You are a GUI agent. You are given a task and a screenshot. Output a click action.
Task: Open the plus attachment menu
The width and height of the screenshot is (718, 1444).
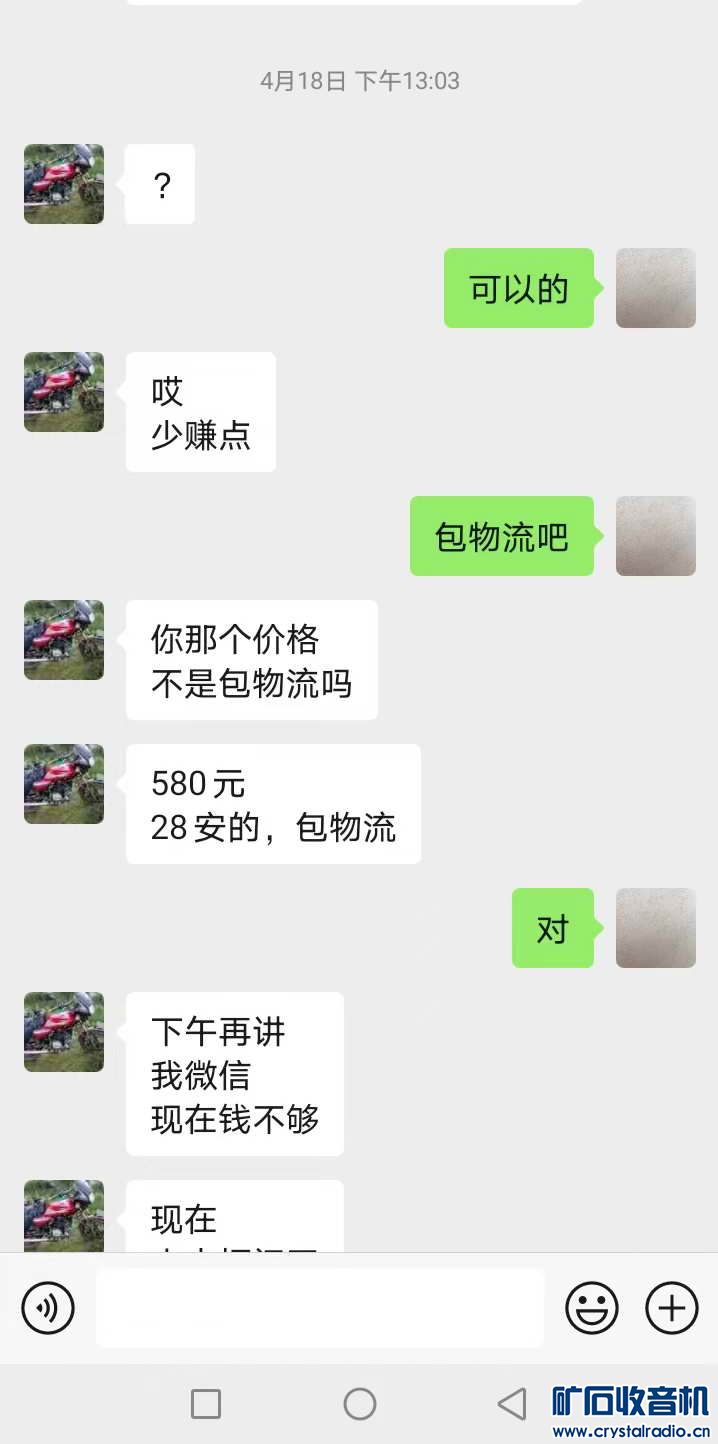point(671,1307)
